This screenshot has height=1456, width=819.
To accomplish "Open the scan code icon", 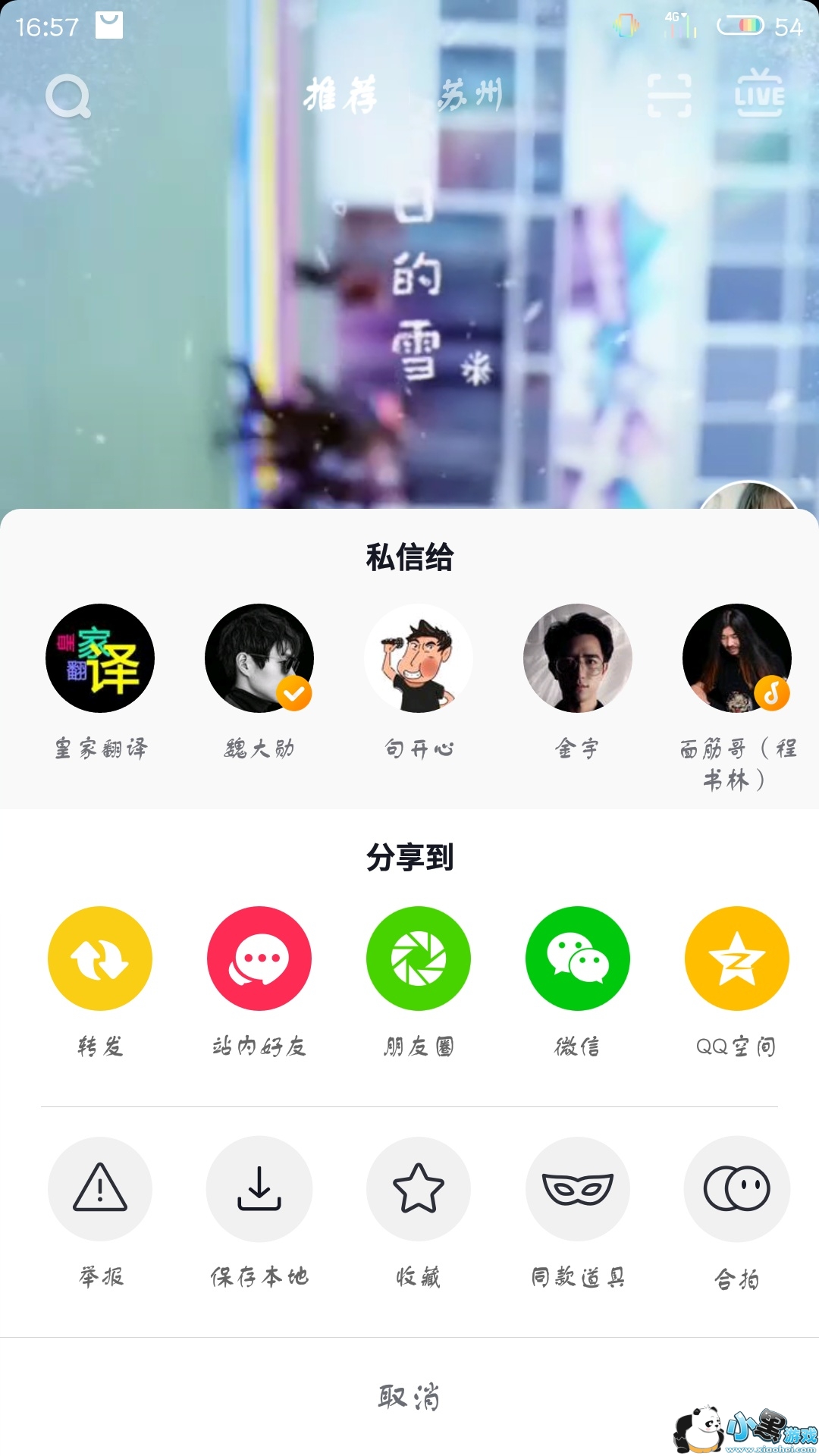I will [669, 96].
